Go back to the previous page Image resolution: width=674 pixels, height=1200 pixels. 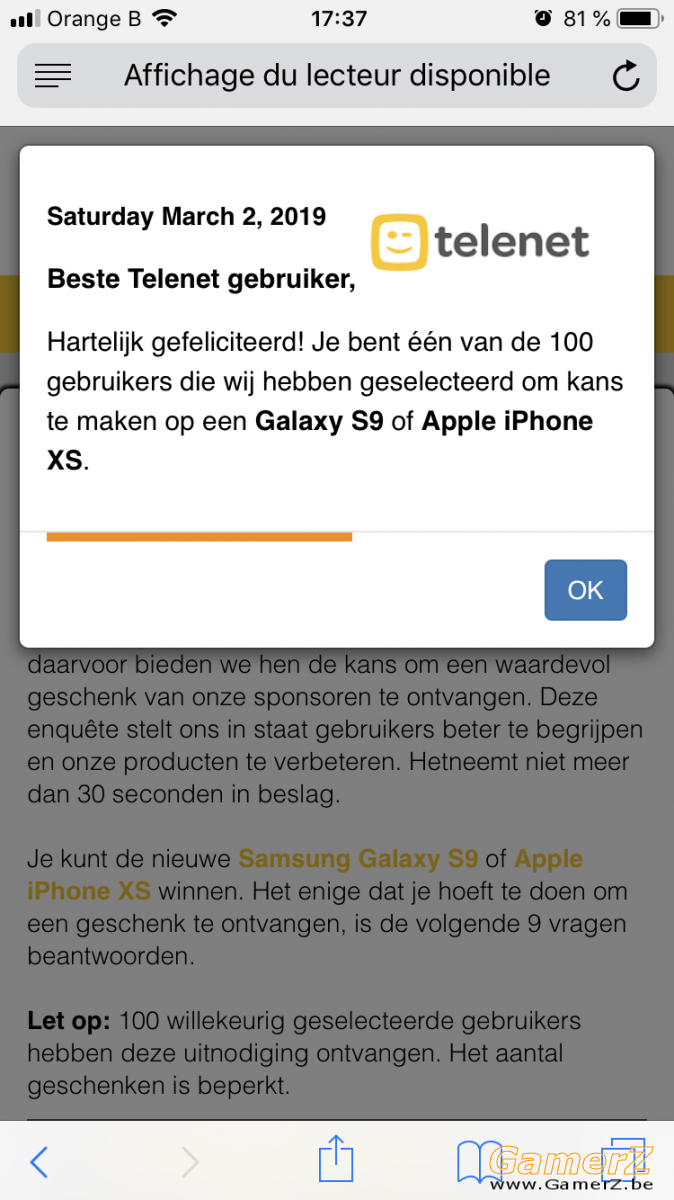tap(38, 1161)
